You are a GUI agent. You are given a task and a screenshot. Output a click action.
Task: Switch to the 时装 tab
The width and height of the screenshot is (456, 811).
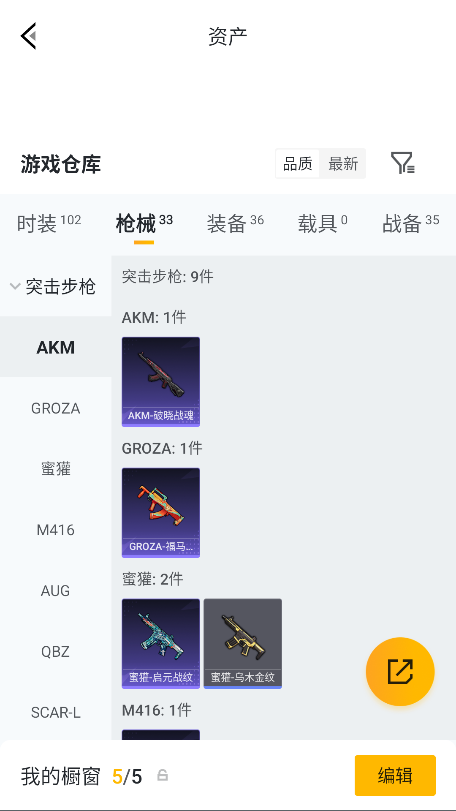49,223
